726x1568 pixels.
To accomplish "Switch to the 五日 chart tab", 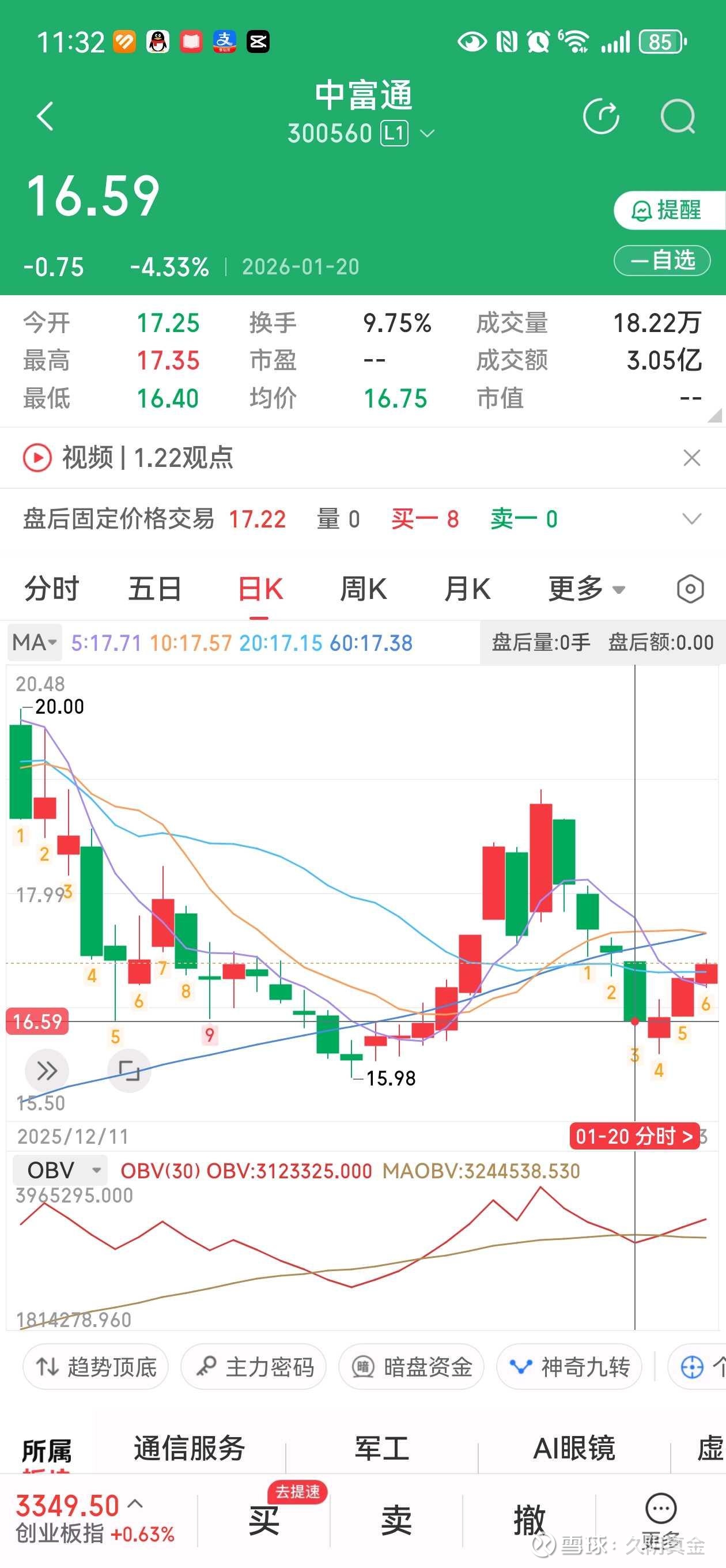I will point(154,589).
